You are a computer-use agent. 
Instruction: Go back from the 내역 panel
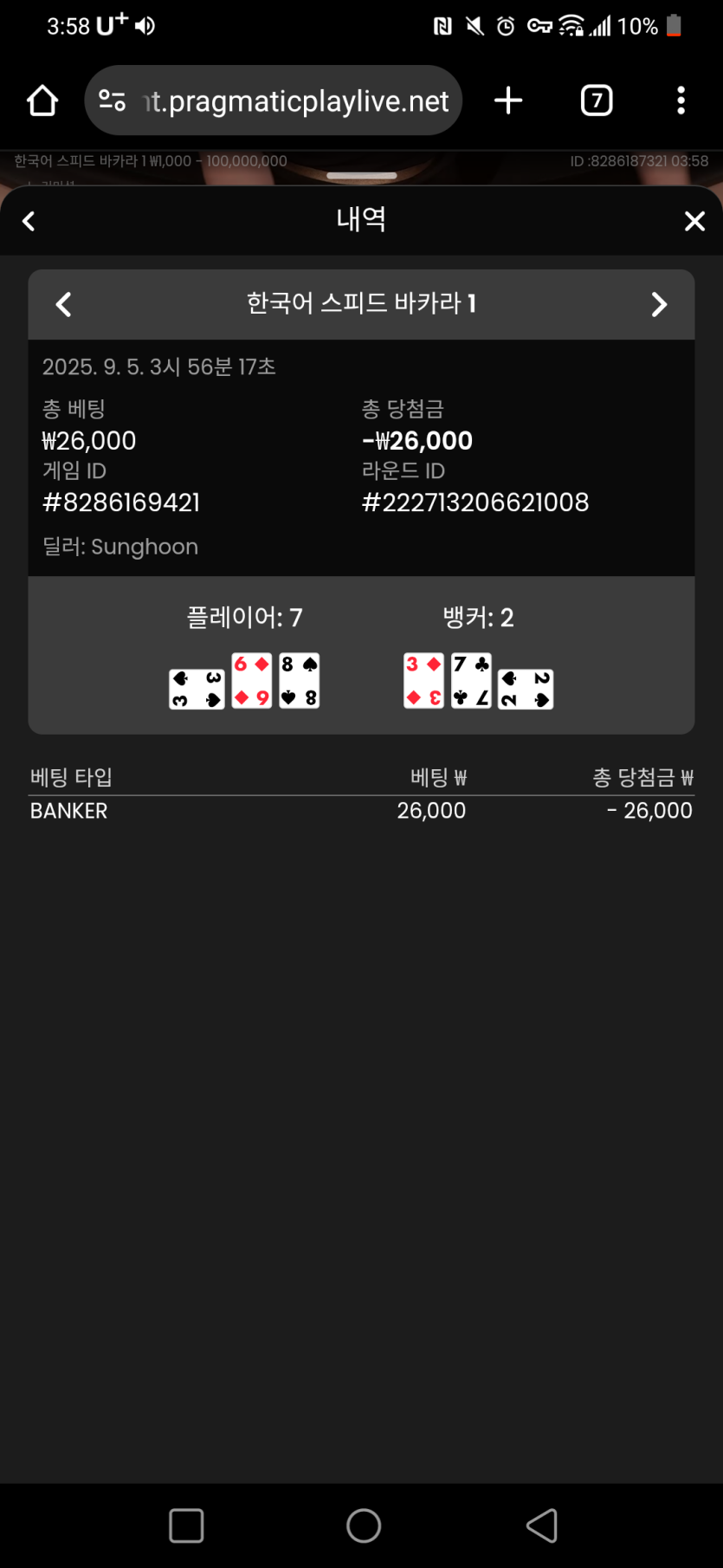point(29,221)
